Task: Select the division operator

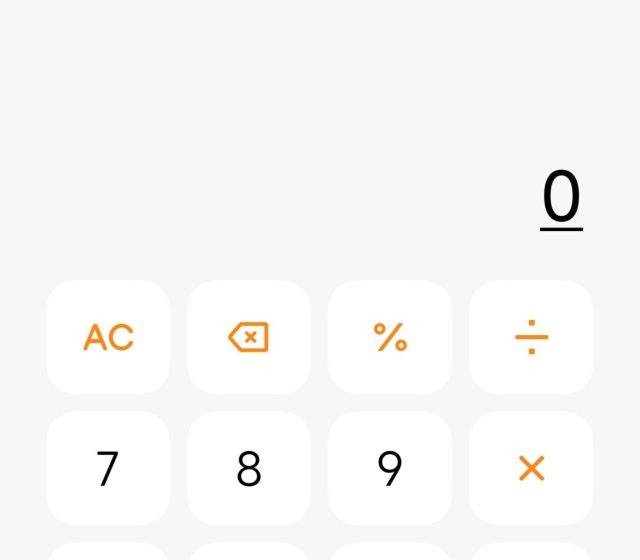Action: (531, 337)
